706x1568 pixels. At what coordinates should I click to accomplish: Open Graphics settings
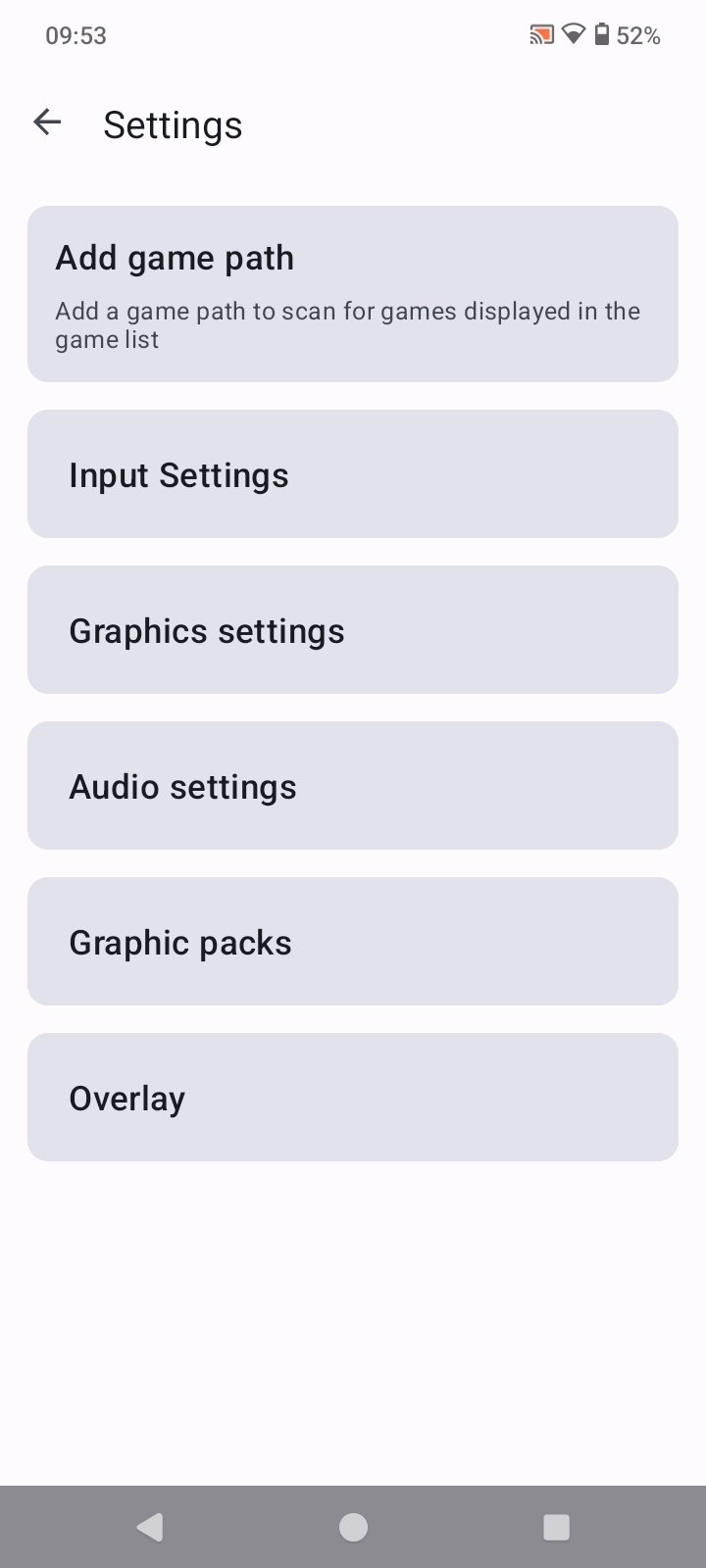[353, 629]
